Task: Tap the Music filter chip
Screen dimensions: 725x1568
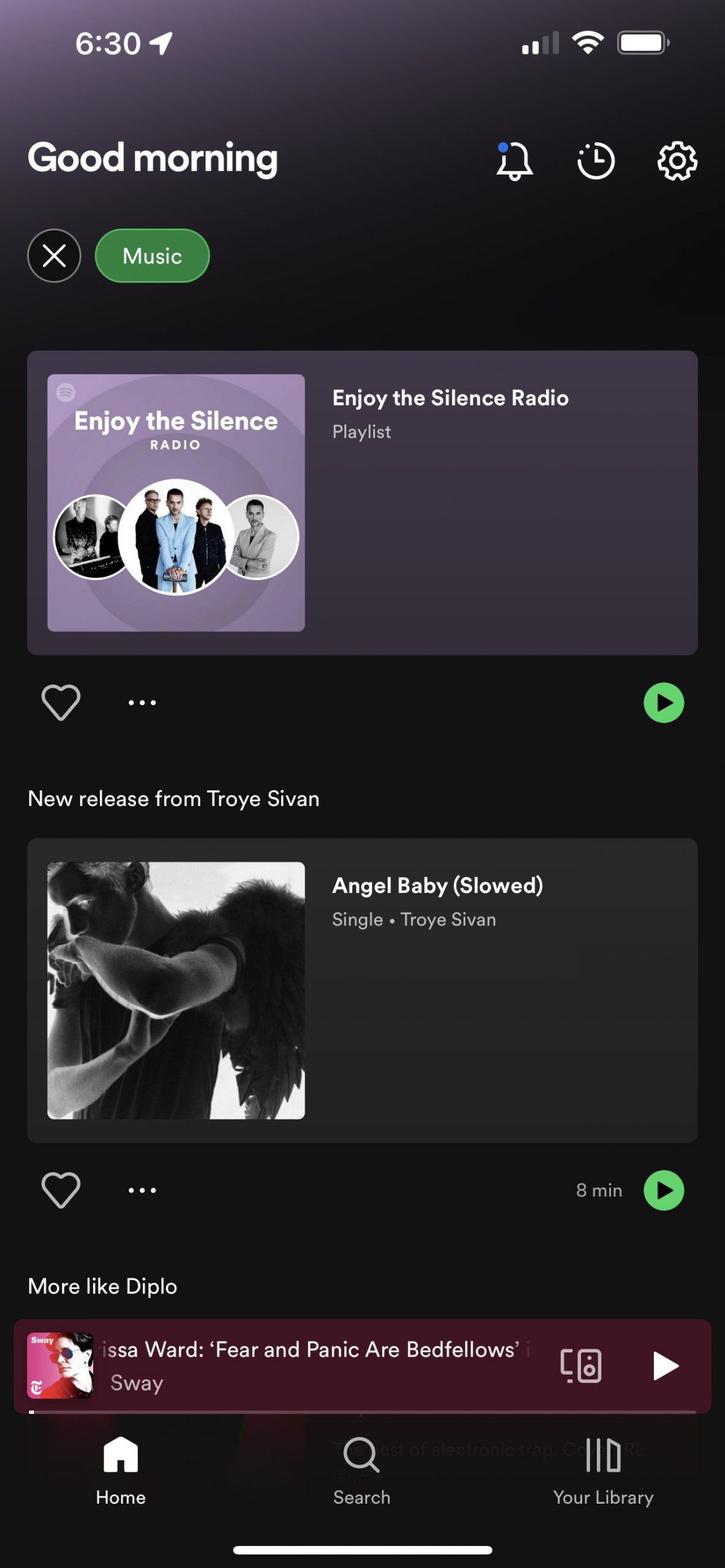Action: pyautogui.click(x=152, y=255)
